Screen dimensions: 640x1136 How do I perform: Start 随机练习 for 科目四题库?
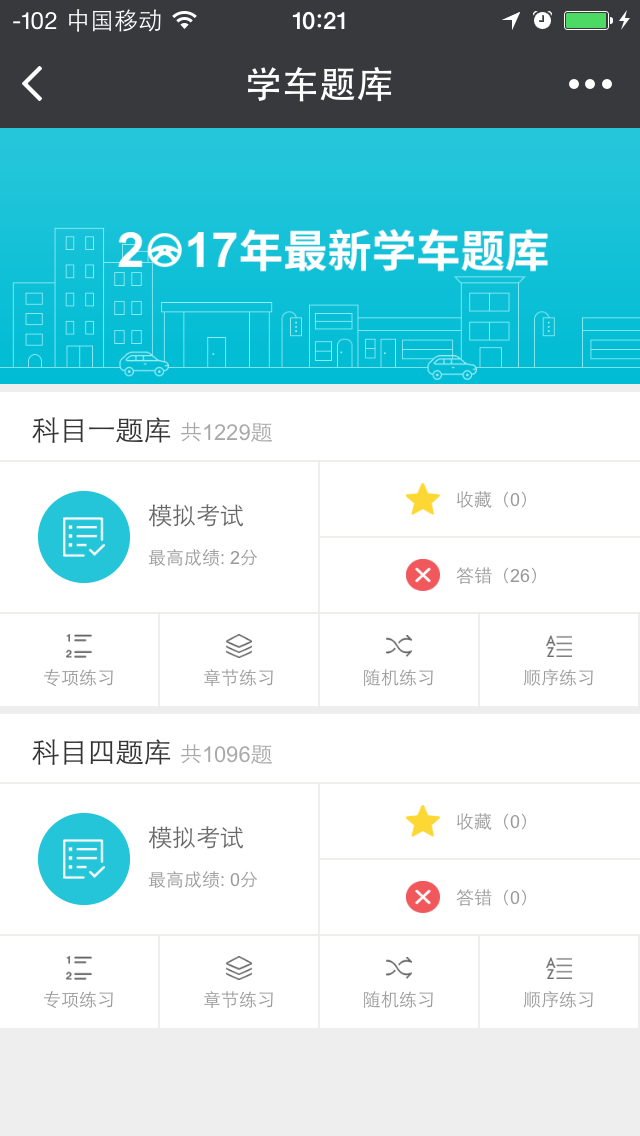tap(399, 982)
